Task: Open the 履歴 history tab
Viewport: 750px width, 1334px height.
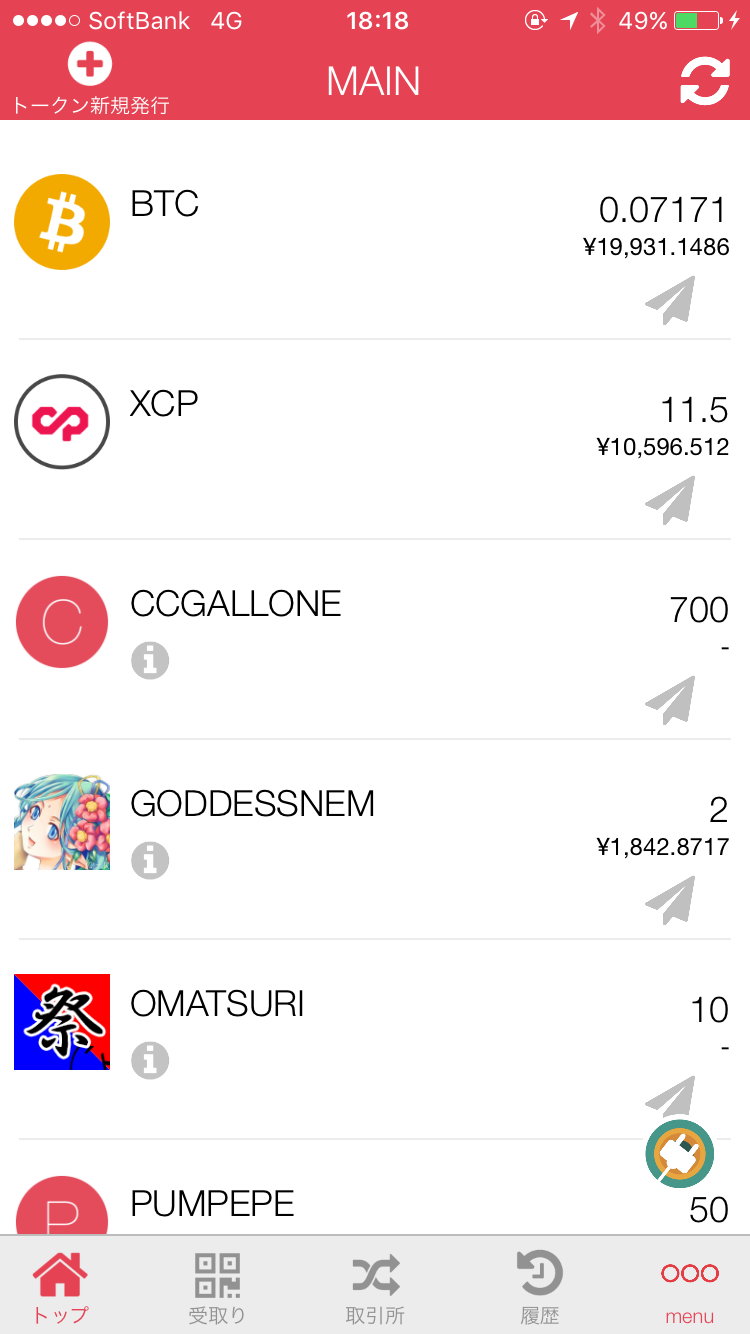Action: click(540, 1287)
